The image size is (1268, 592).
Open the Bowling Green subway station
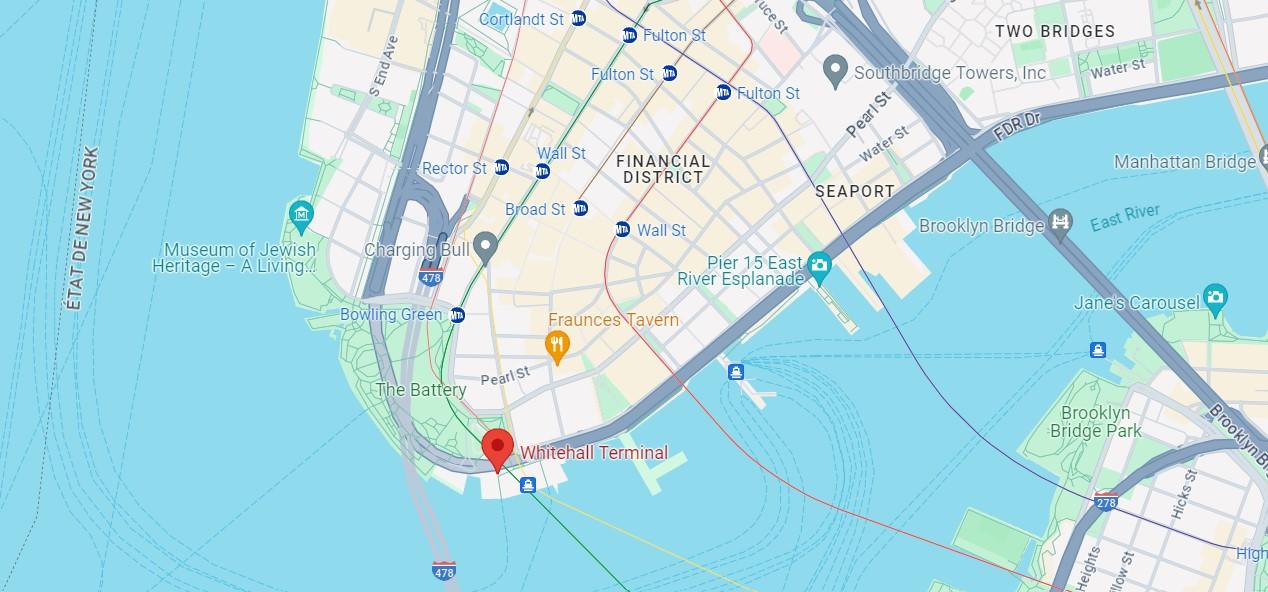(x=457, y=315)
